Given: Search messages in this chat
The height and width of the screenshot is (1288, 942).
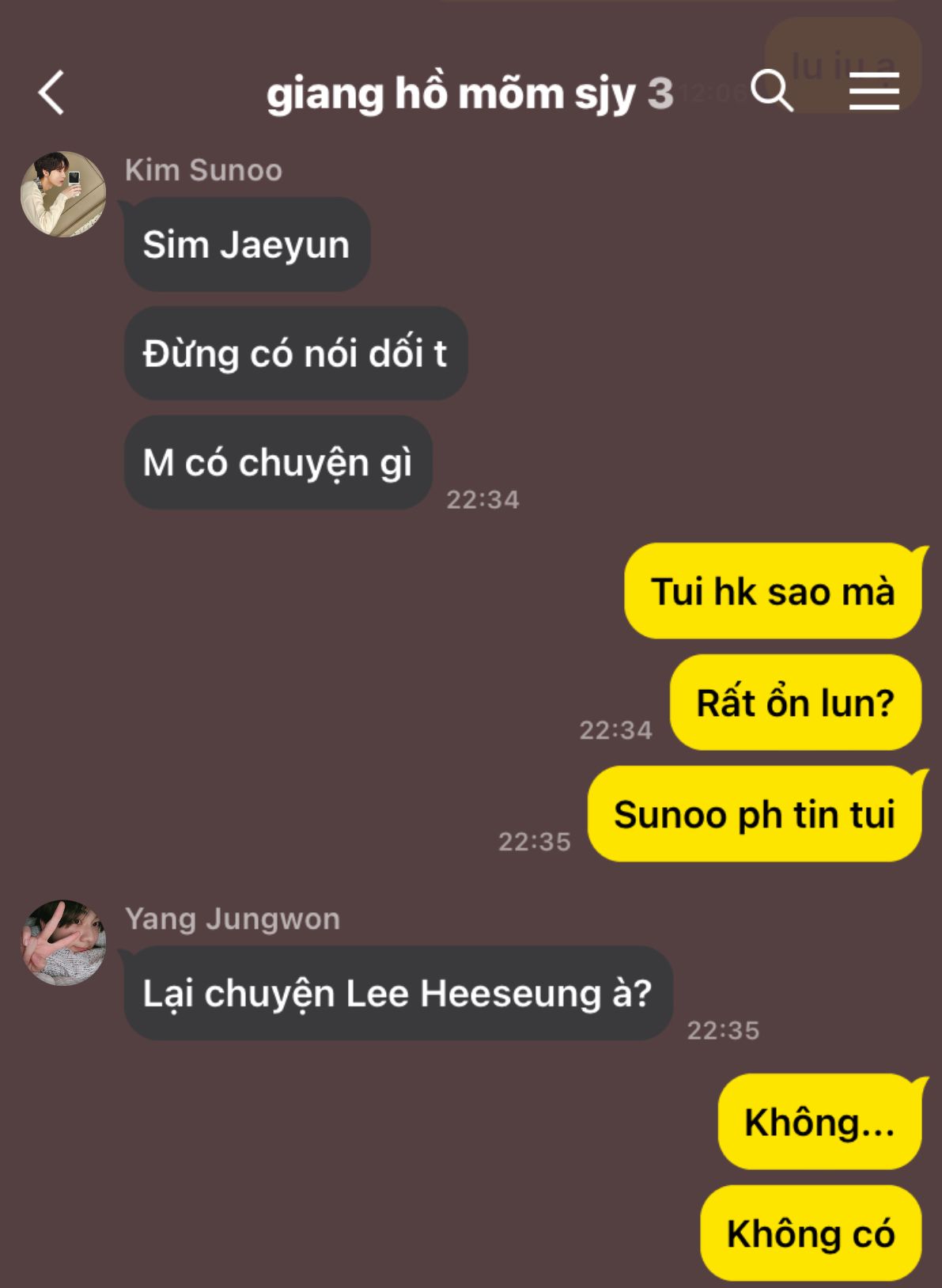Looking at the screenshot, I should coord(771,91).
